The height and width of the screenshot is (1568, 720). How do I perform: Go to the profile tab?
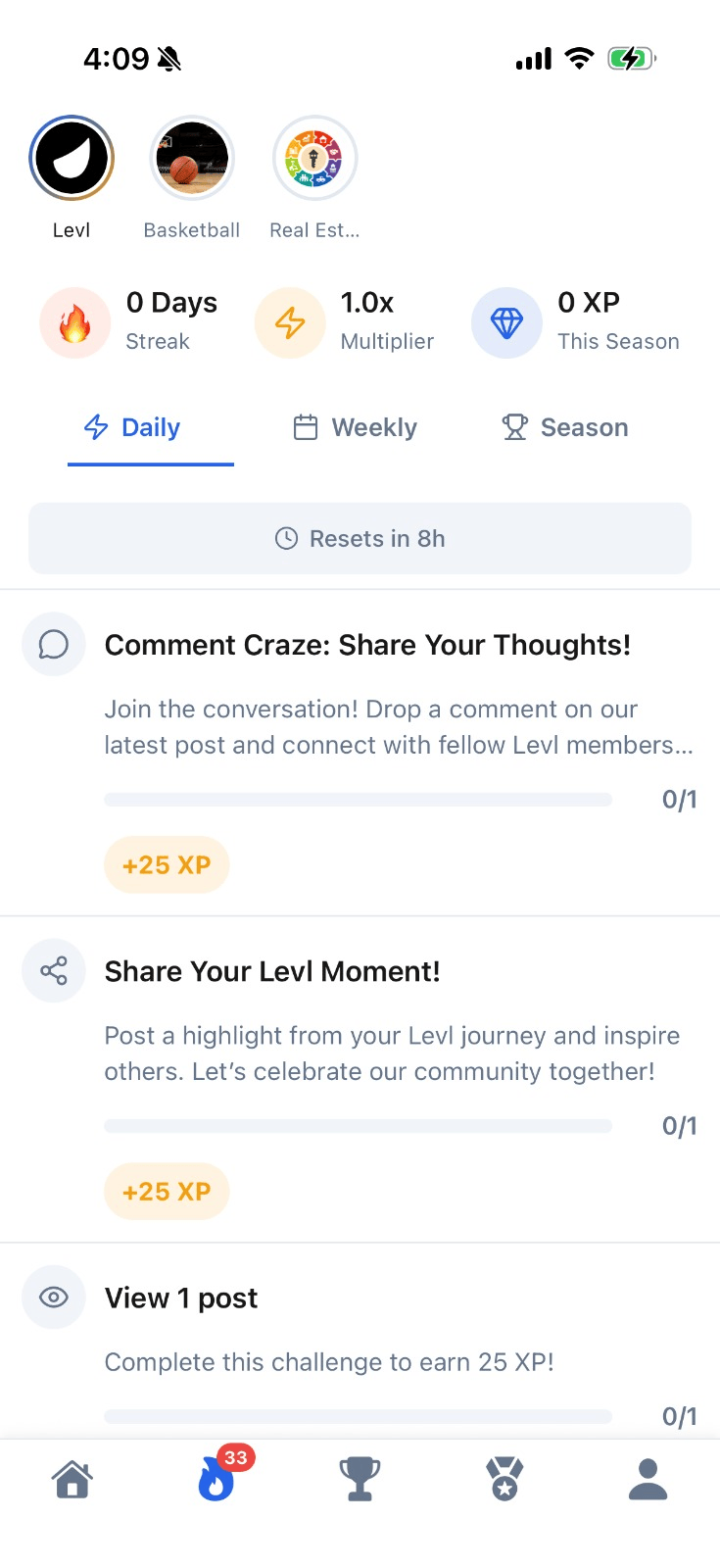point(648,1479)
